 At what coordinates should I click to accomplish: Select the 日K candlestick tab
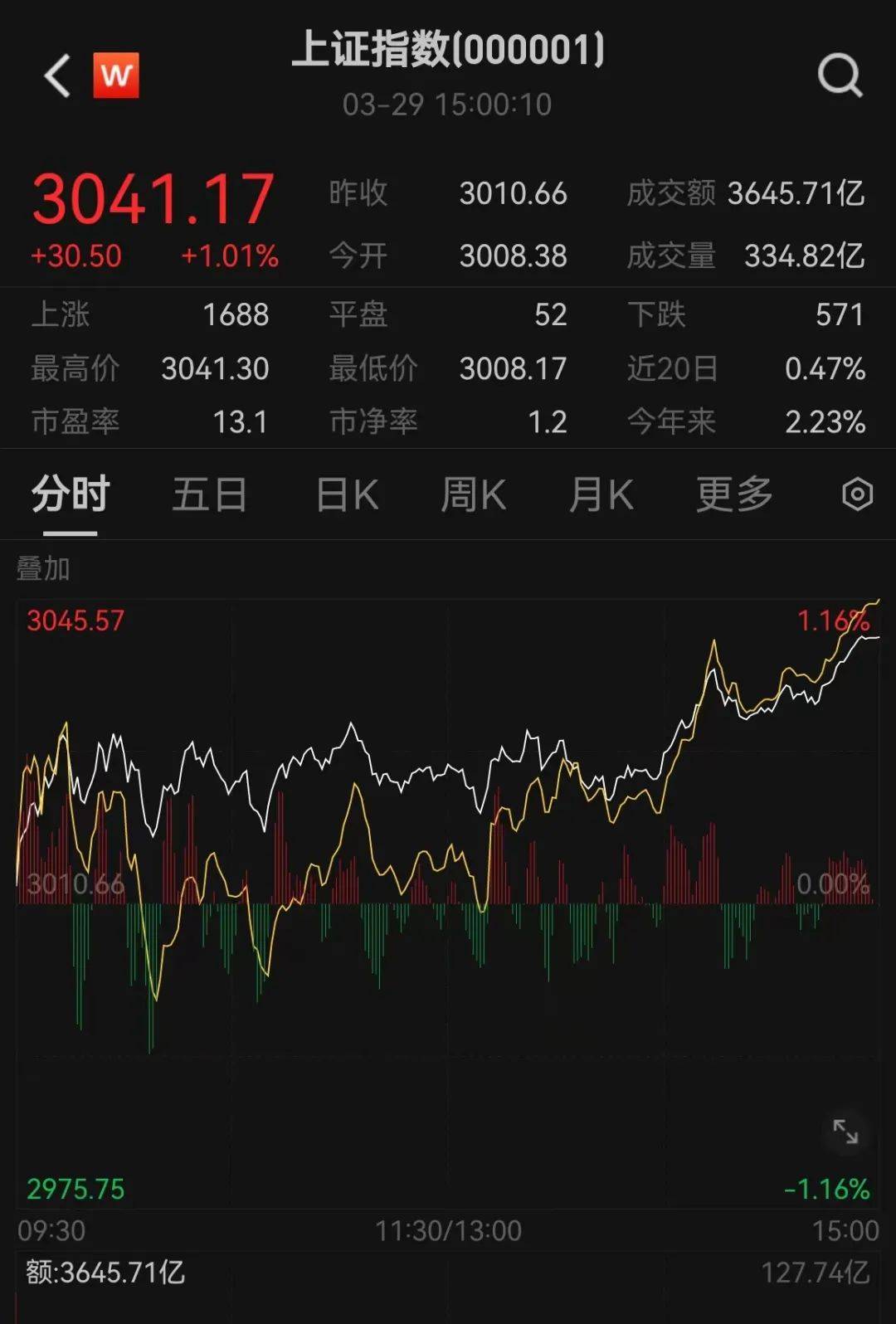coord(345,494)
